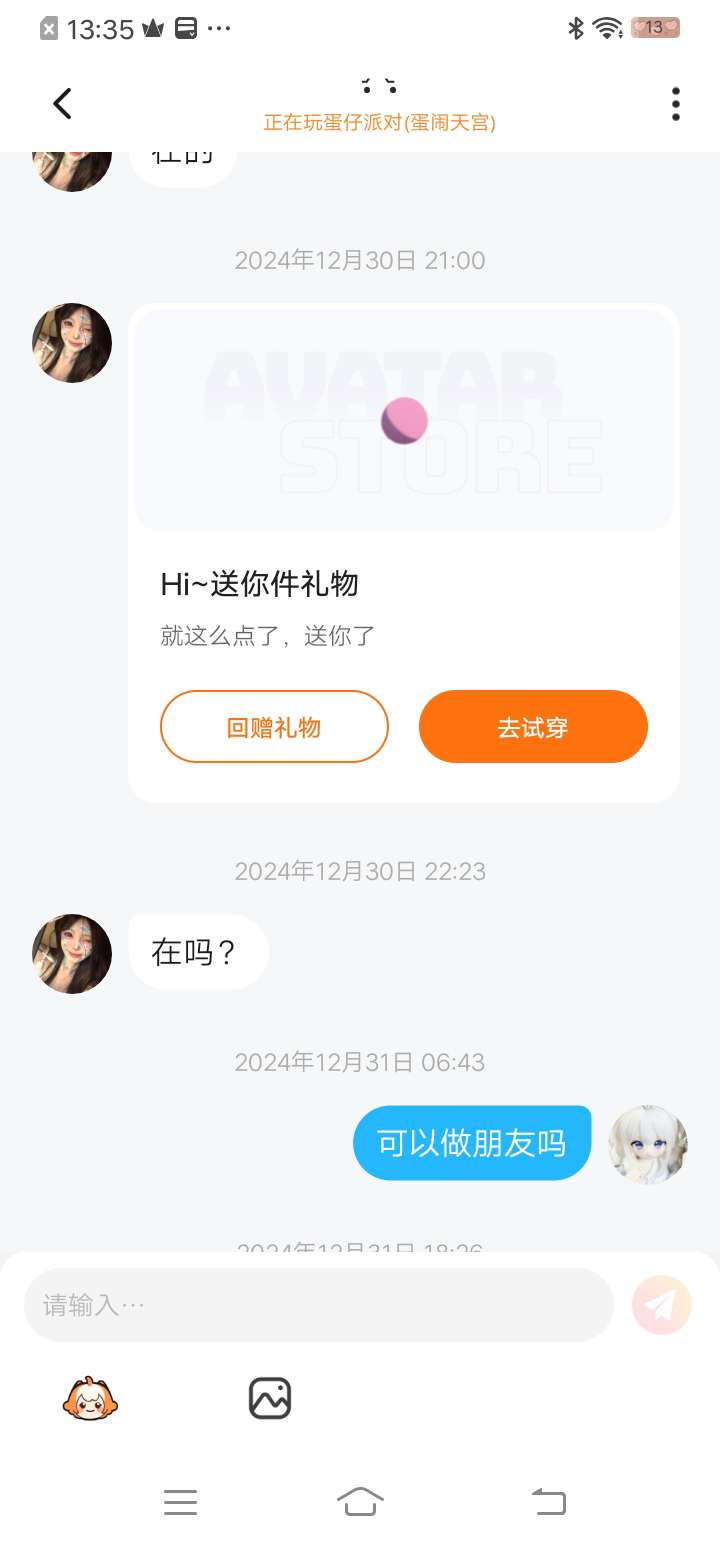
Task: Open the recent apps menu
Action: tap(180, 1501)
